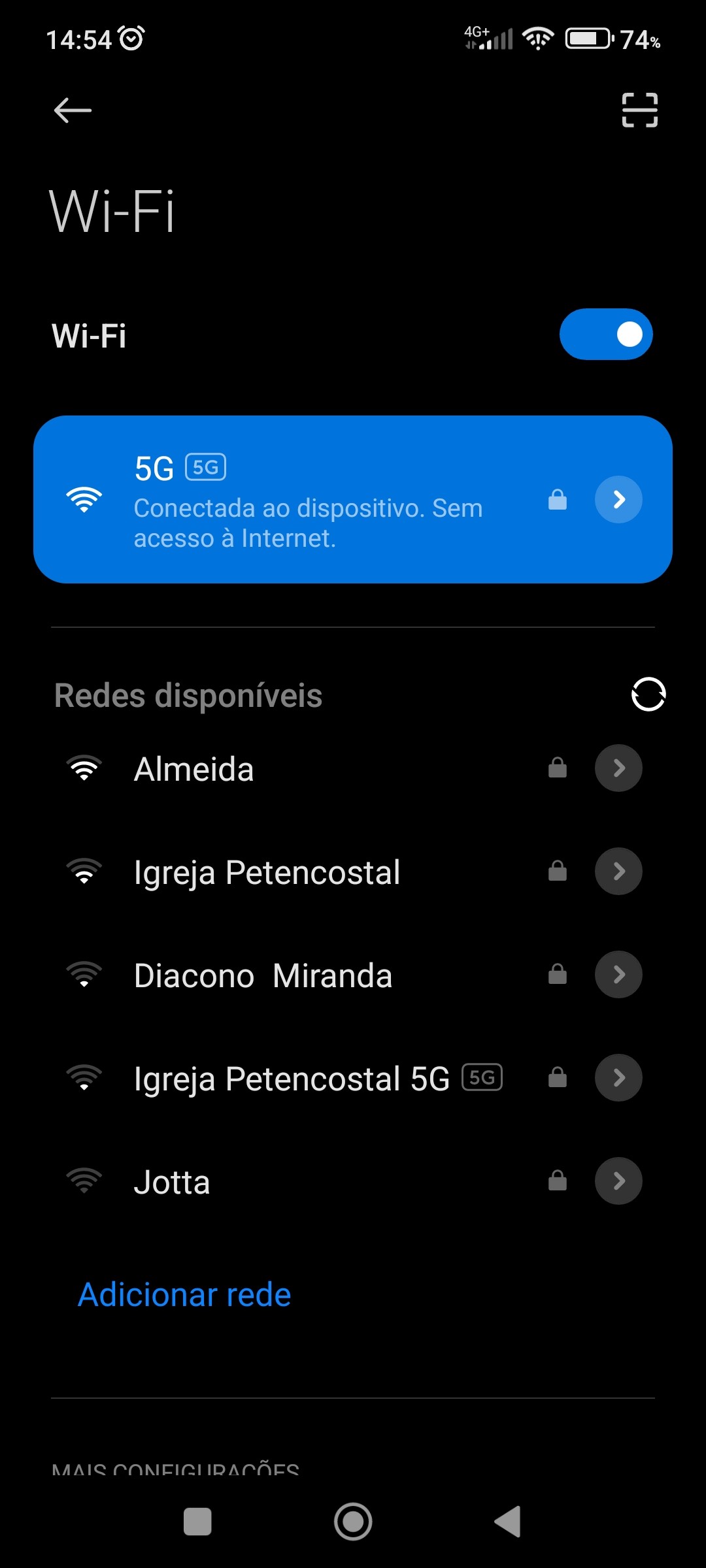Open the recent apps view

pyautogui.click(x=197, y=1522)
